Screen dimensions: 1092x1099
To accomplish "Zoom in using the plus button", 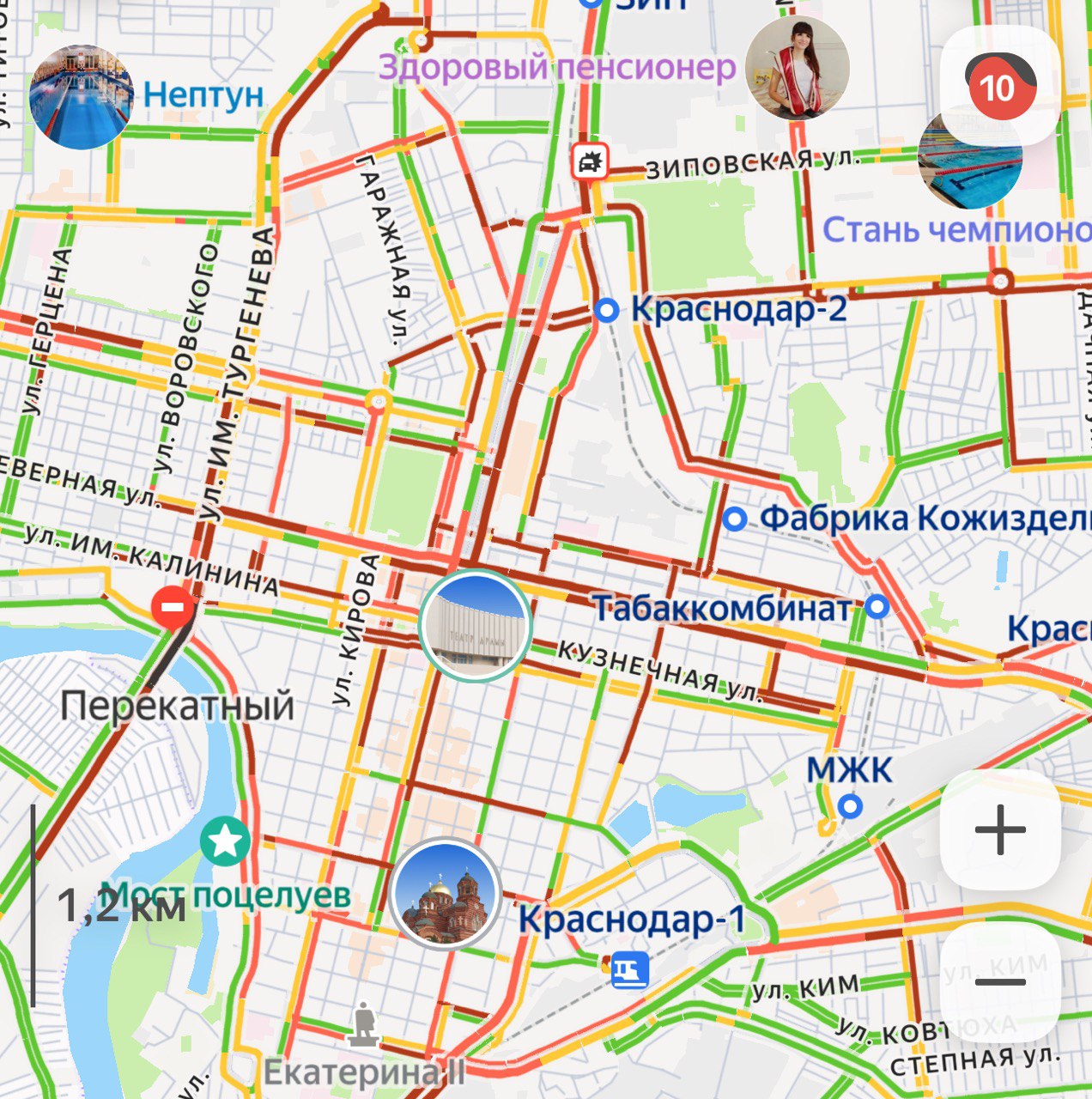I will 1001,829.
